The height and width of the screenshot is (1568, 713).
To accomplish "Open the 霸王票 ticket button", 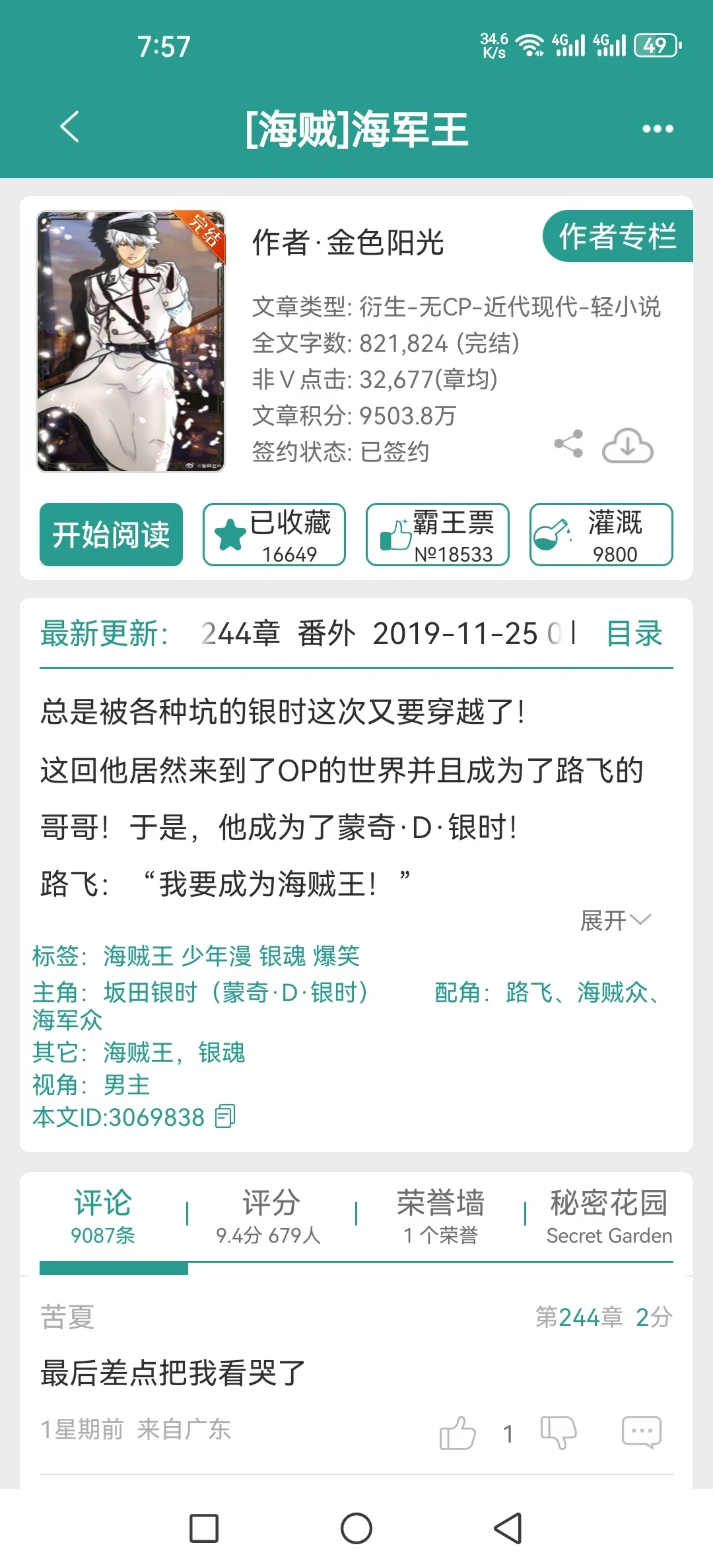I will (x=438, y=535).
